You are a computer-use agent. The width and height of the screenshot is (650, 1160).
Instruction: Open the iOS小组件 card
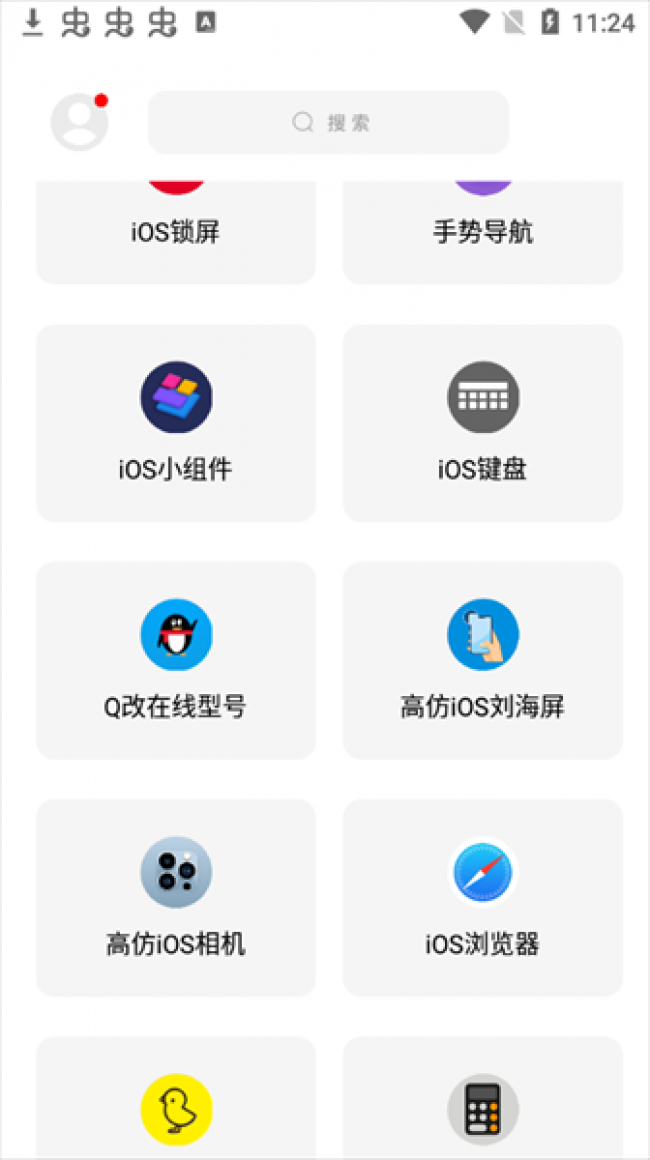176,423
